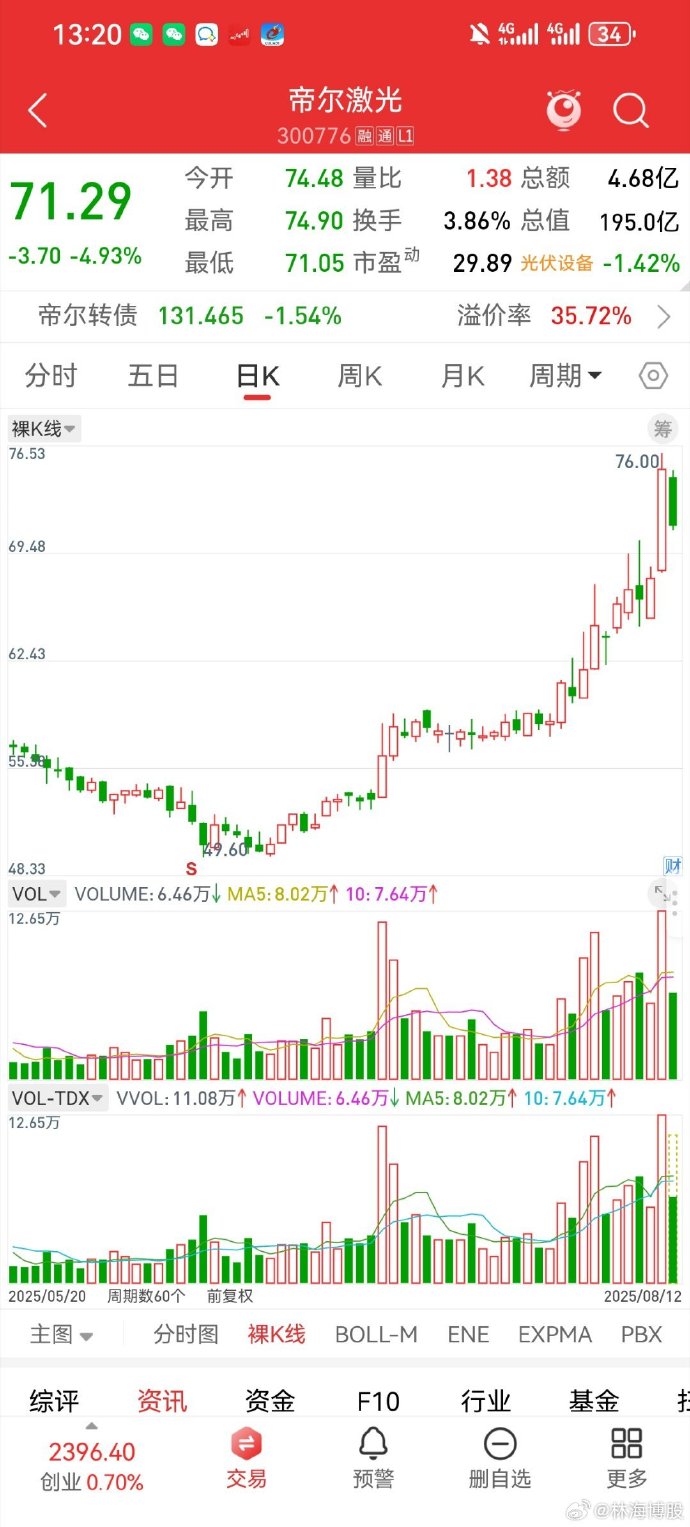Image resolution: width=690 pixels, height=1527 pixels.
Task: Expand the VOL indicator dropdown
Action: (x=37, y=894)
